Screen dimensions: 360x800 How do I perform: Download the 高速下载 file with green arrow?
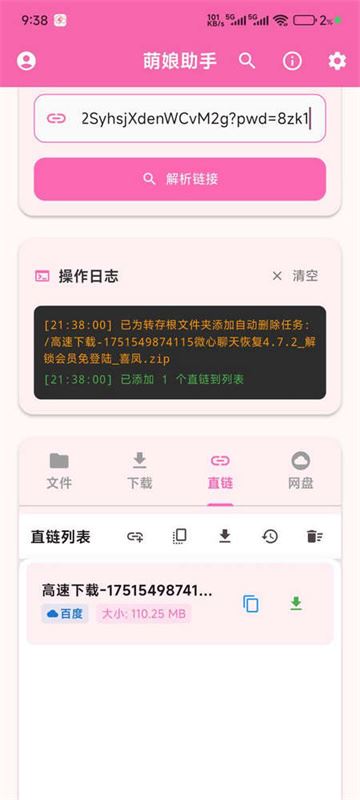[x=296, y=604]
